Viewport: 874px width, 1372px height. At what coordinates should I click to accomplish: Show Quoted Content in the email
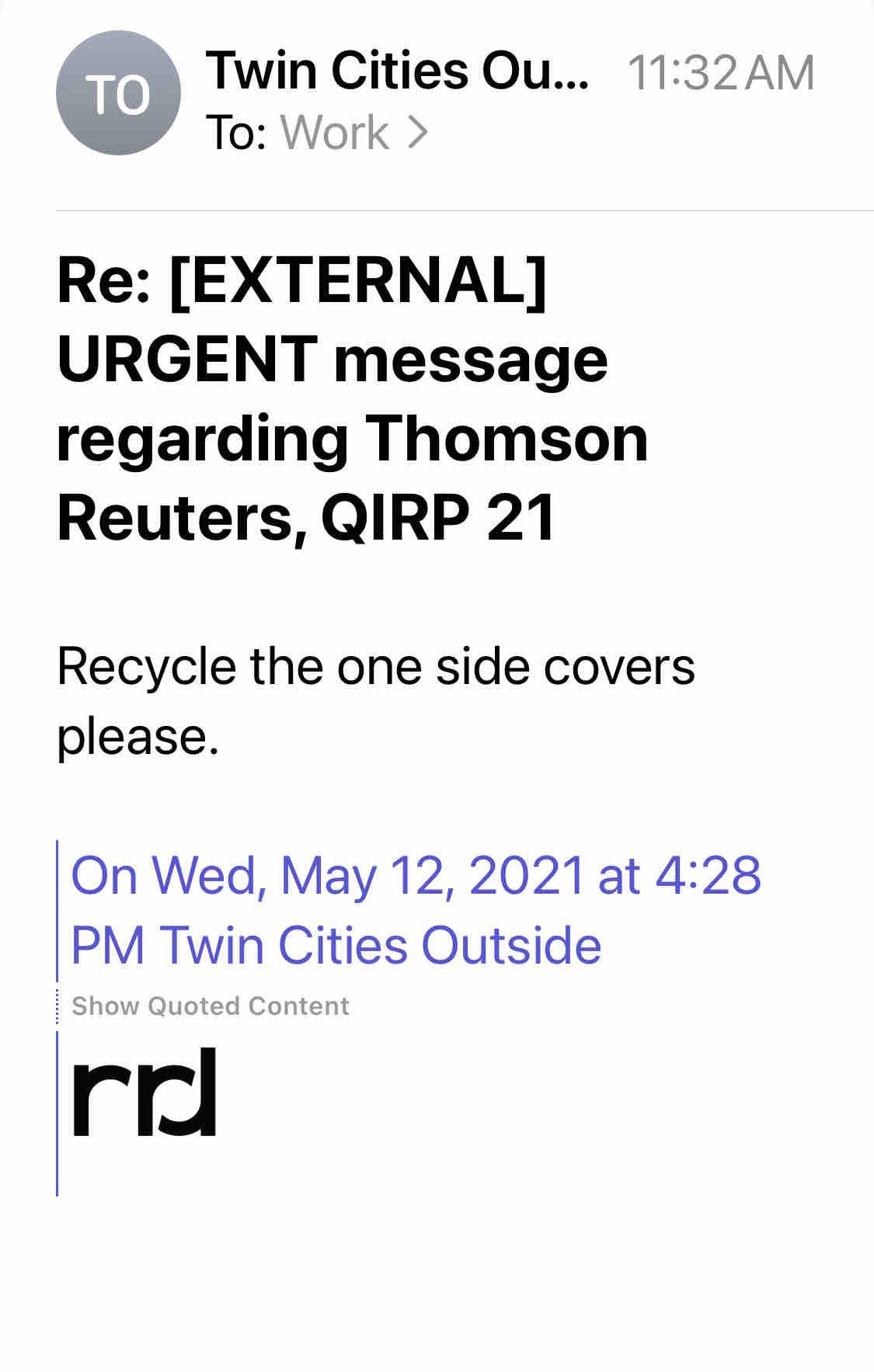point(211,1006)
